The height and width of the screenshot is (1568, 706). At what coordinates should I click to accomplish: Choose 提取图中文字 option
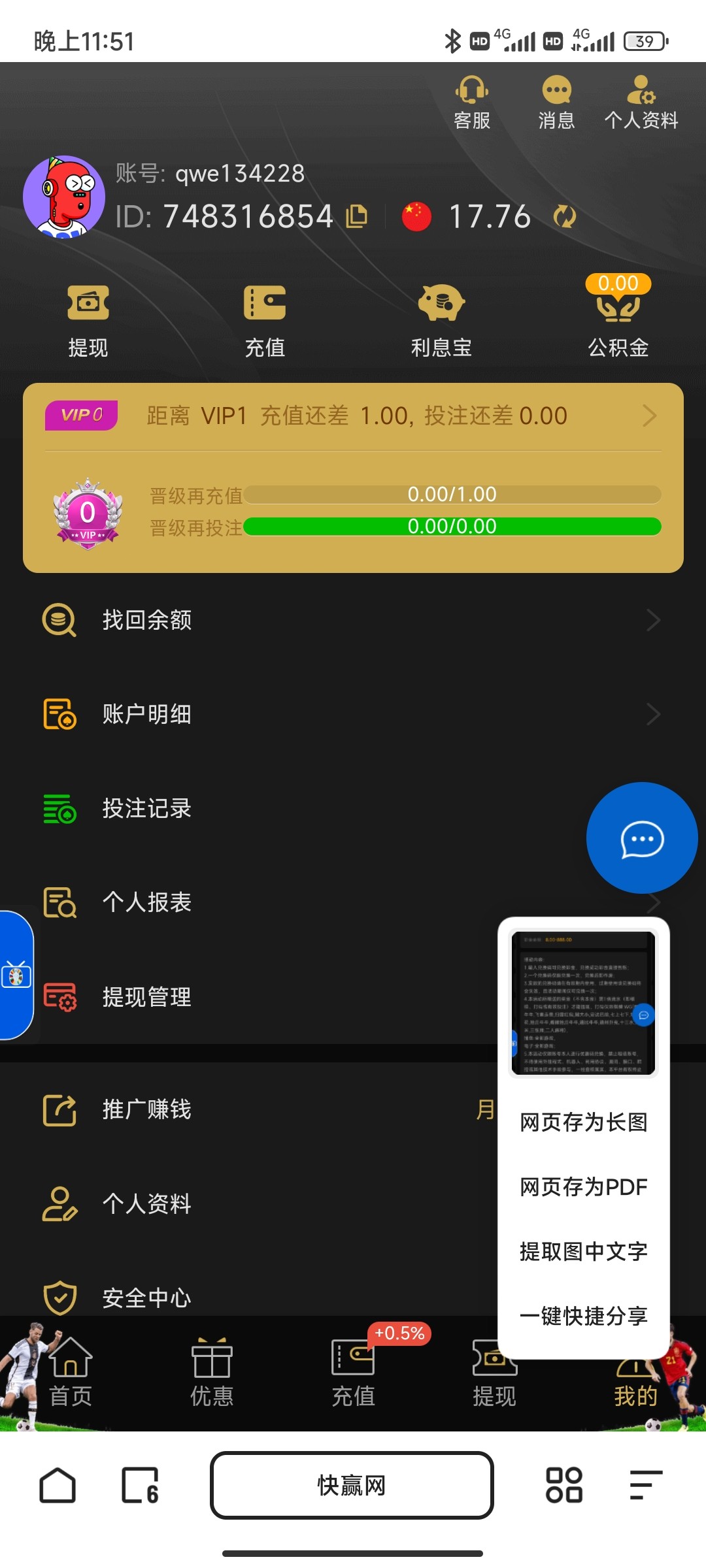click(x=583, y=1251)
